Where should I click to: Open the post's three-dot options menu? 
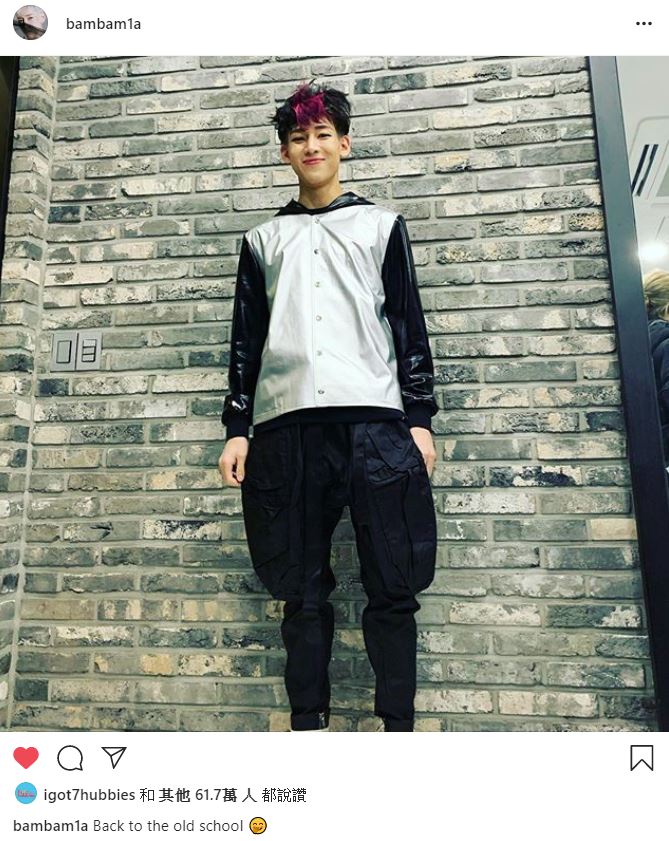point(643,24)
